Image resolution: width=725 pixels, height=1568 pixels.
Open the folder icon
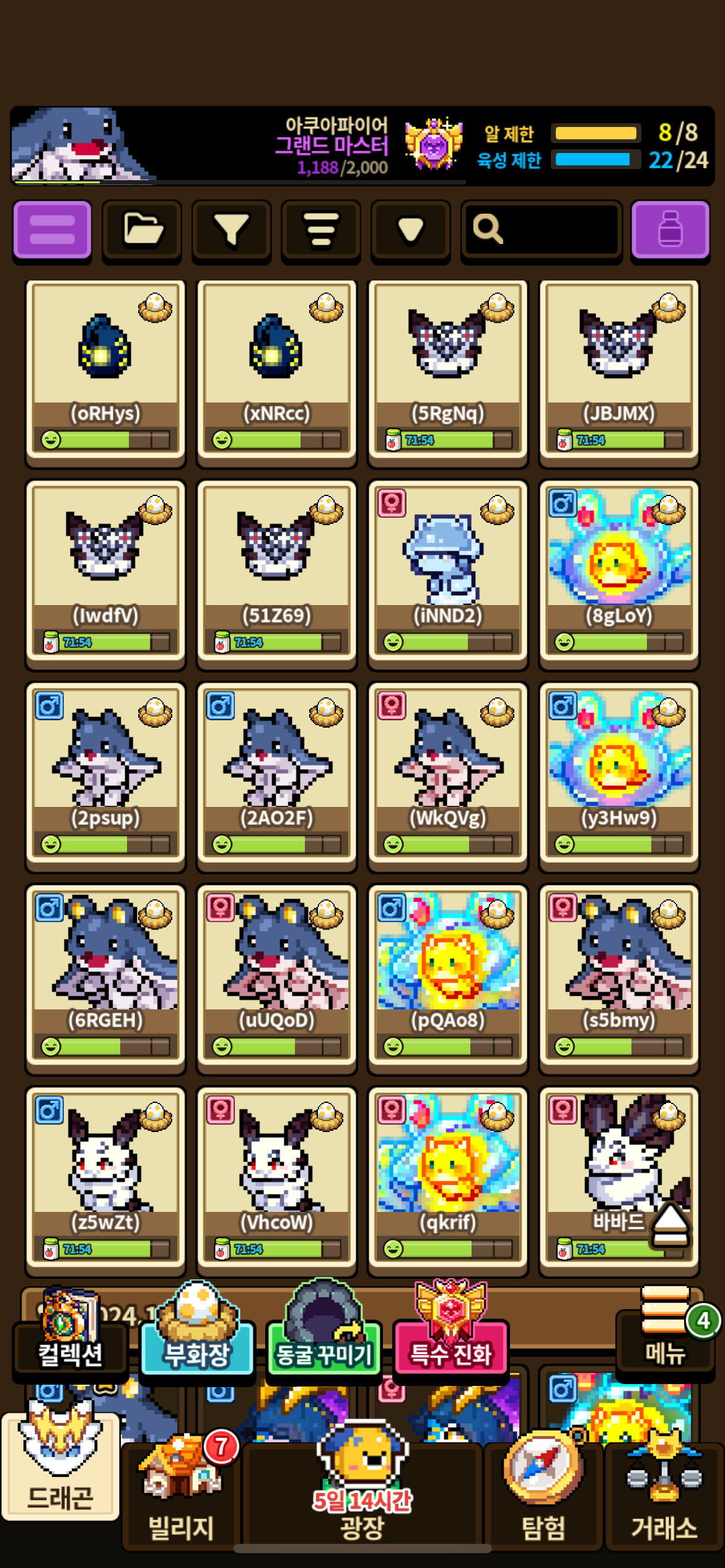point(142,230)
